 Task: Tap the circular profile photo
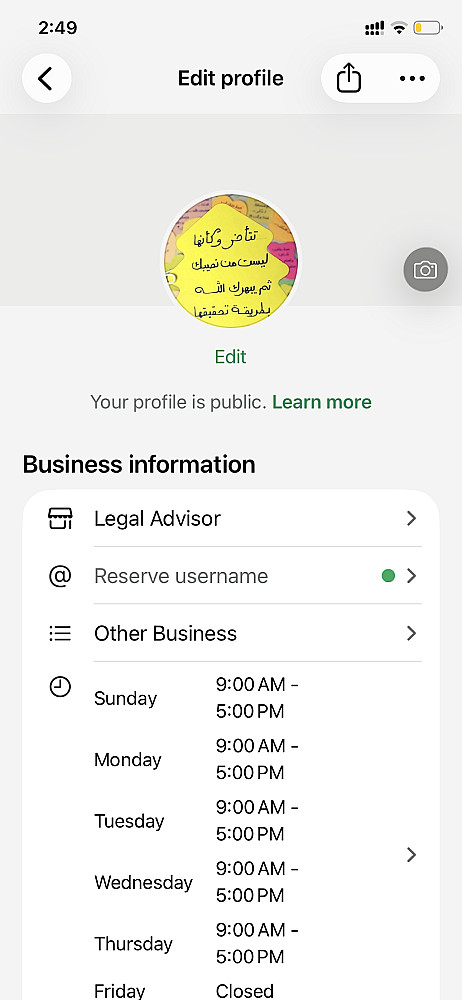pyautogui.click(x=231, y=260)
